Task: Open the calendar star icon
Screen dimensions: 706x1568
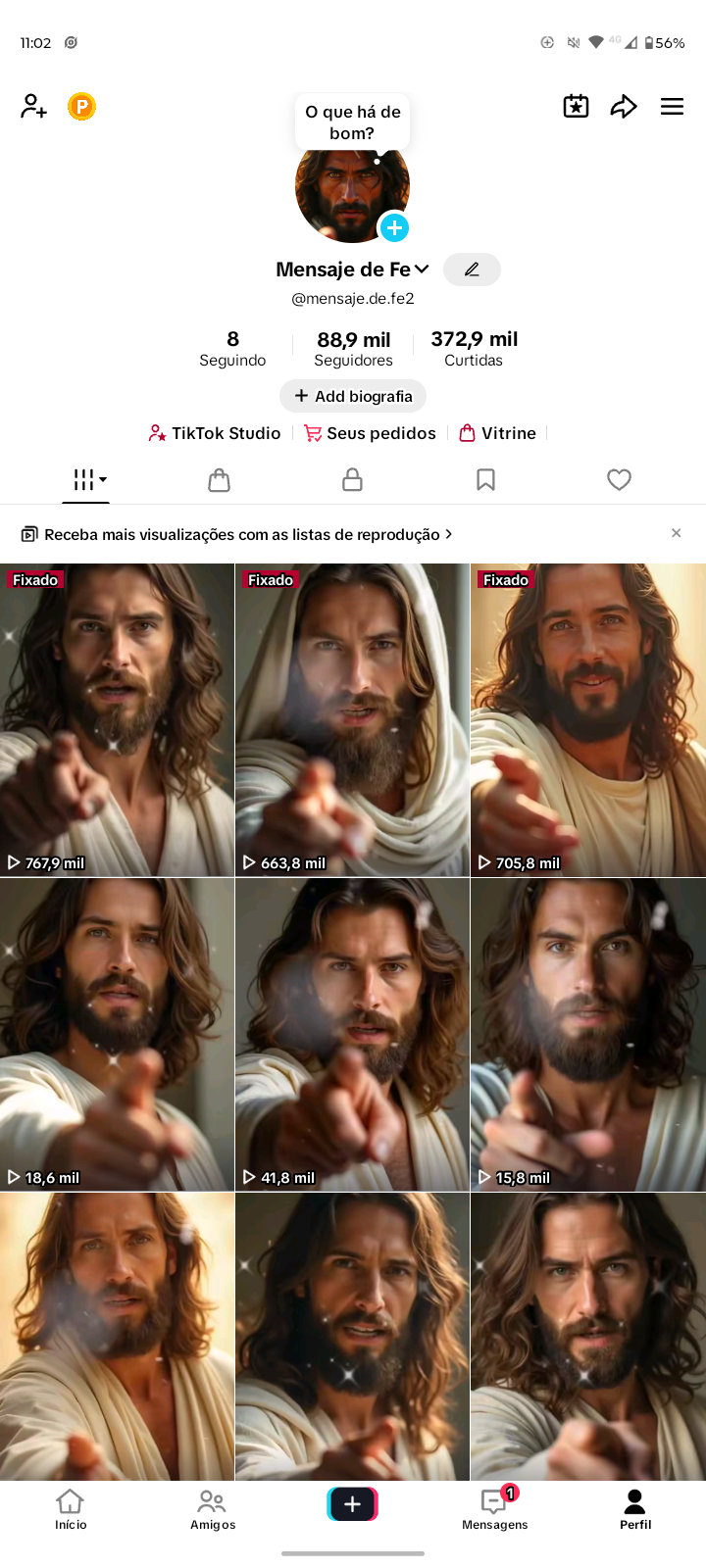Action: pos(576,106)
